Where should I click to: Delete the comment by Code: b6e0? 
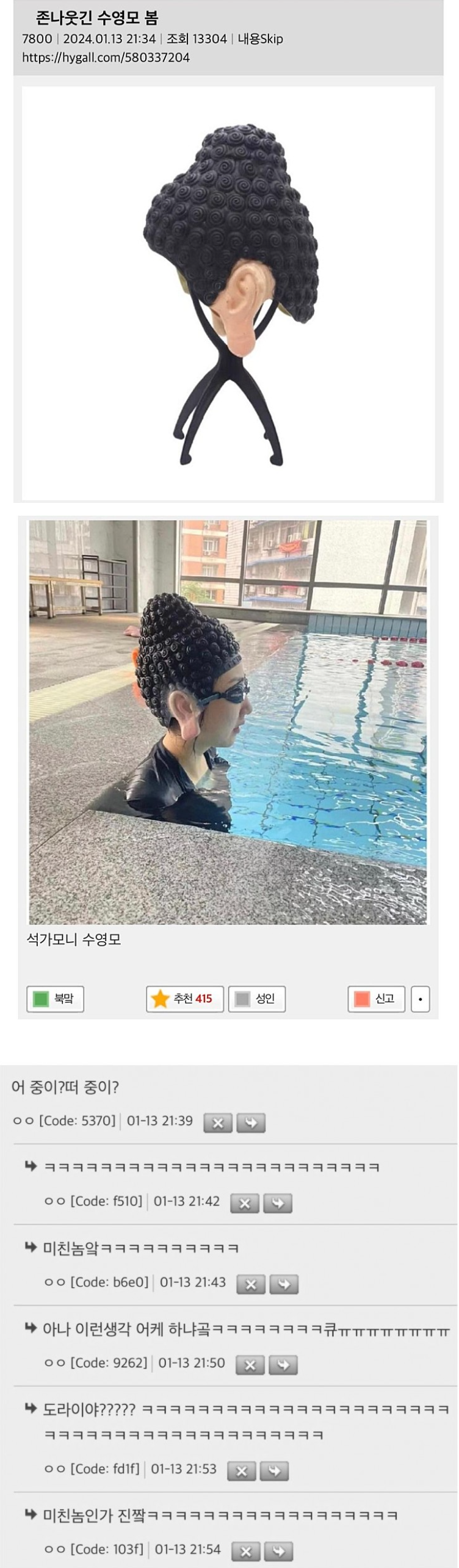[x=251, y=1284]
